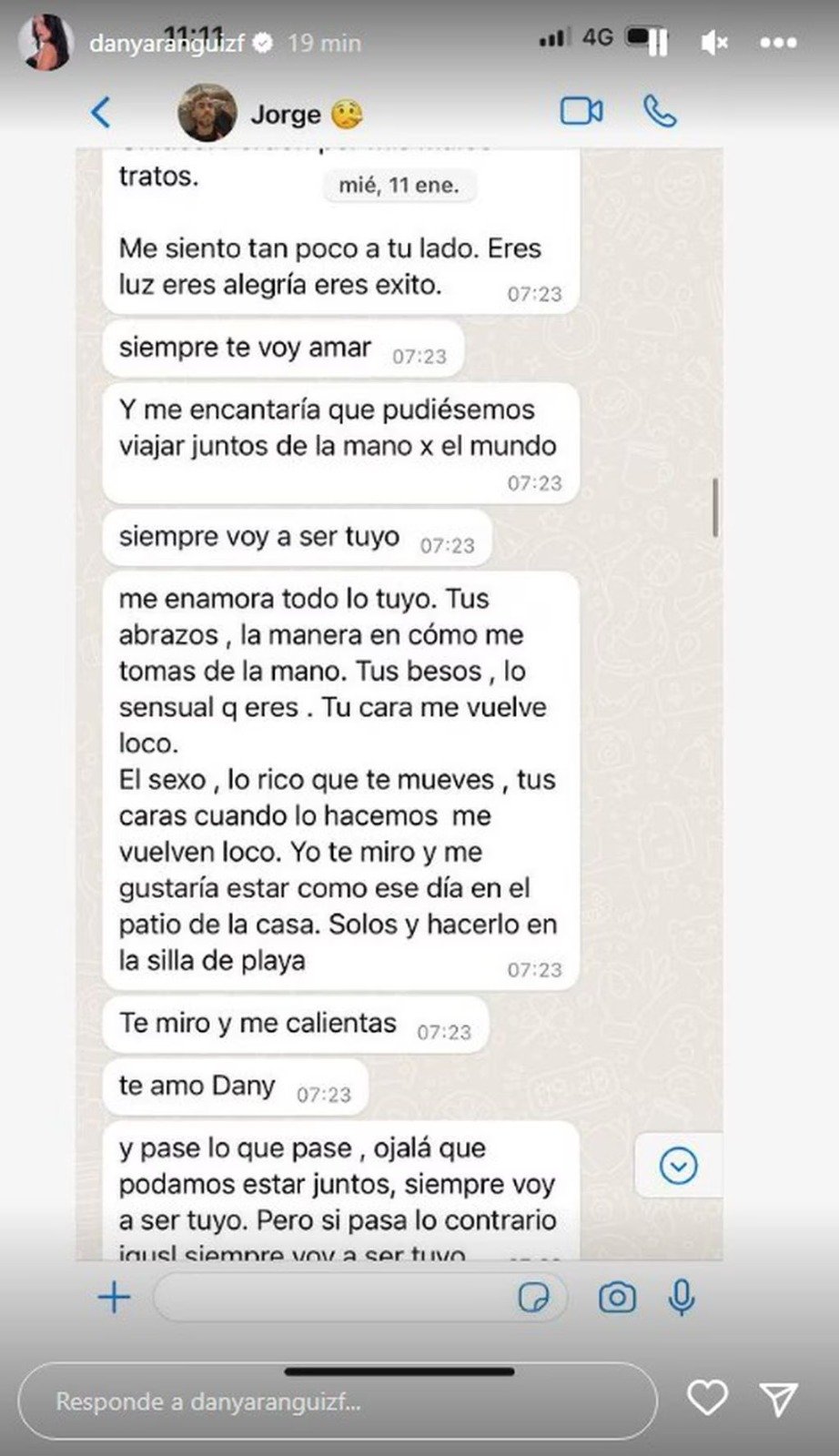839x1456 pixels.
Task: Tap the scroll-to-bottom chevron in the chat
Action: [x=676, y=1165]
